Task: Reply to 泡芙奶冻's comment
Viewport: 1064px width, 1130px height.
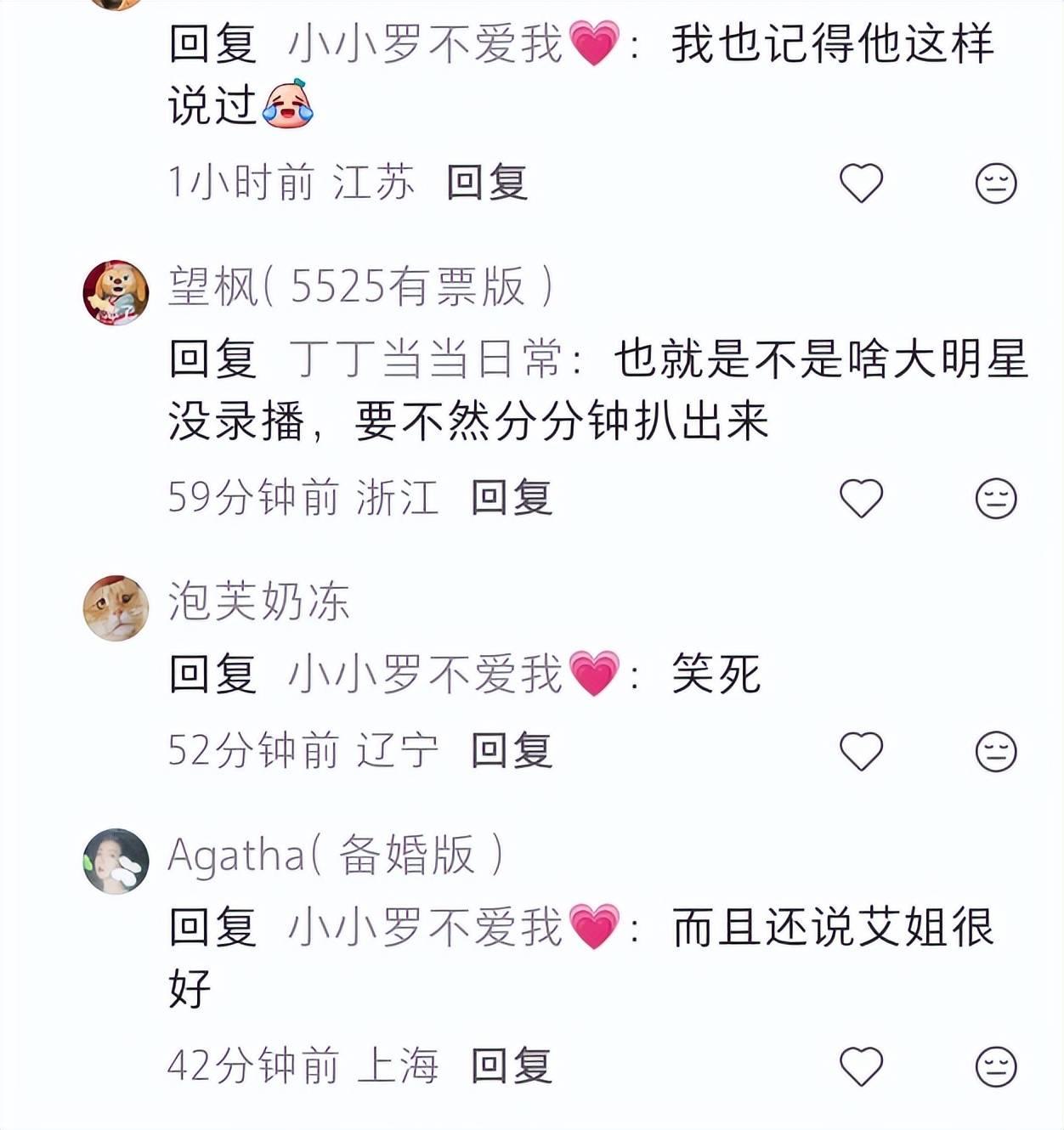Action: pos(512,751)
